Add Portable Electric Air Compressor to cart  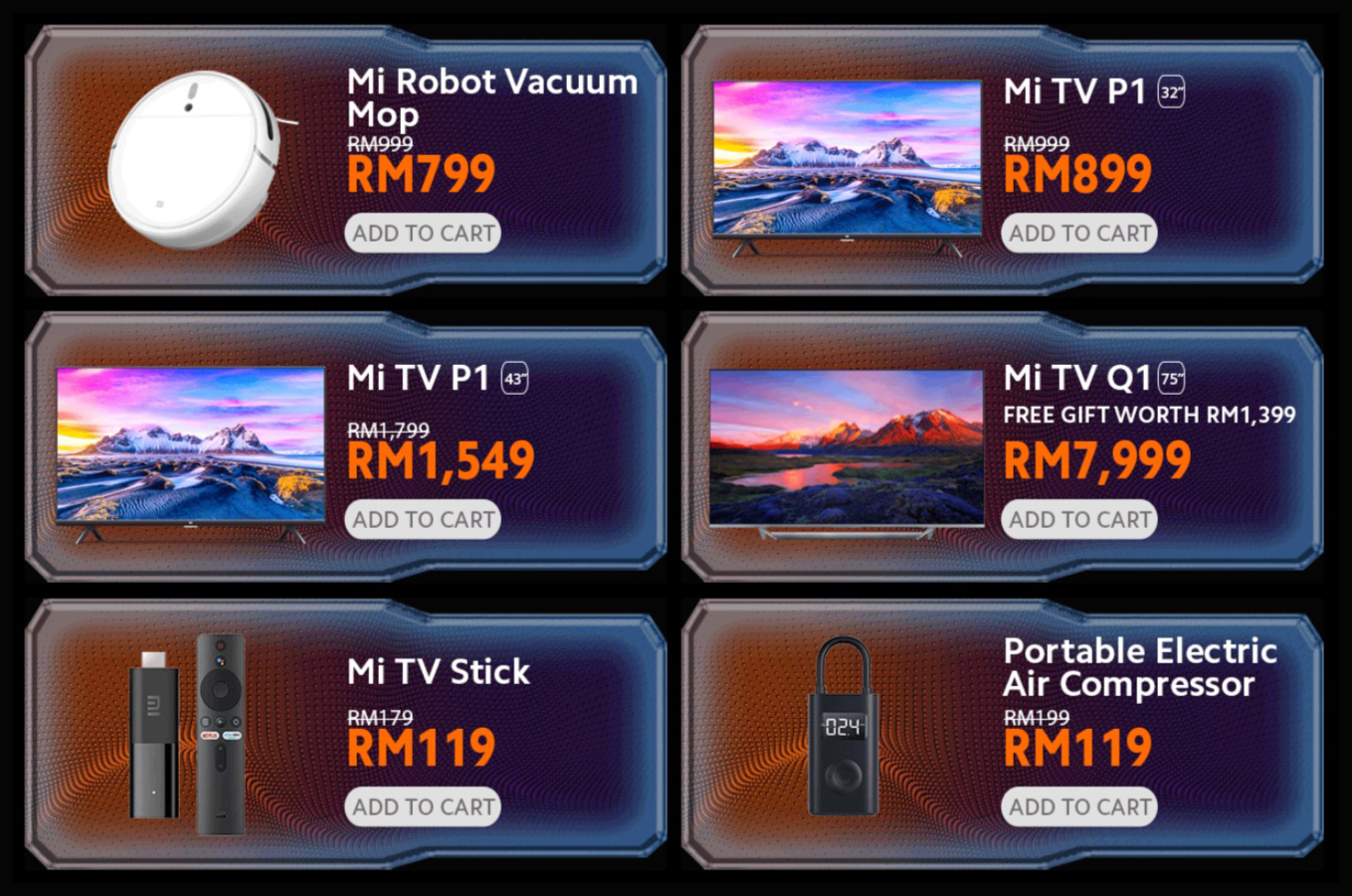(1079, 806)
